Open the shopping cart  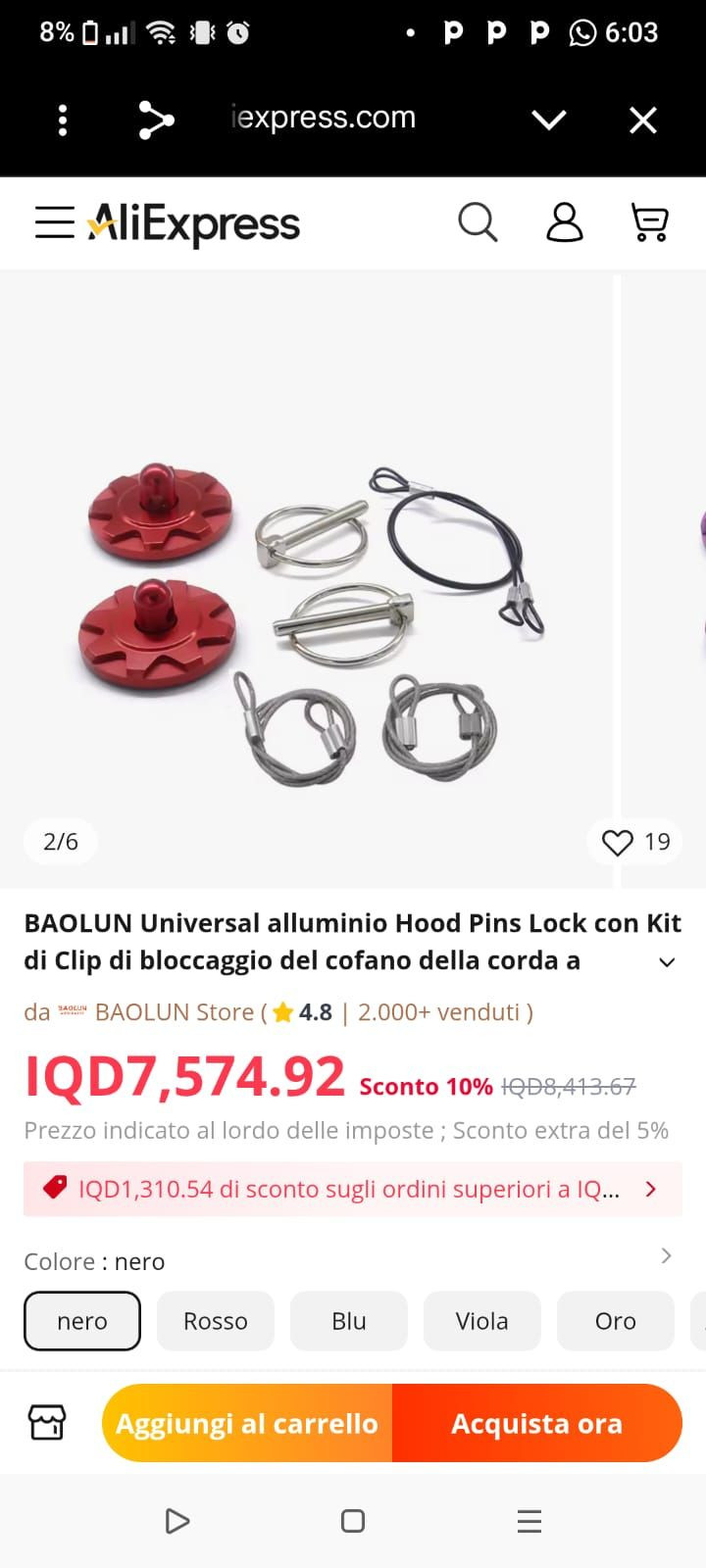[649, 222]
